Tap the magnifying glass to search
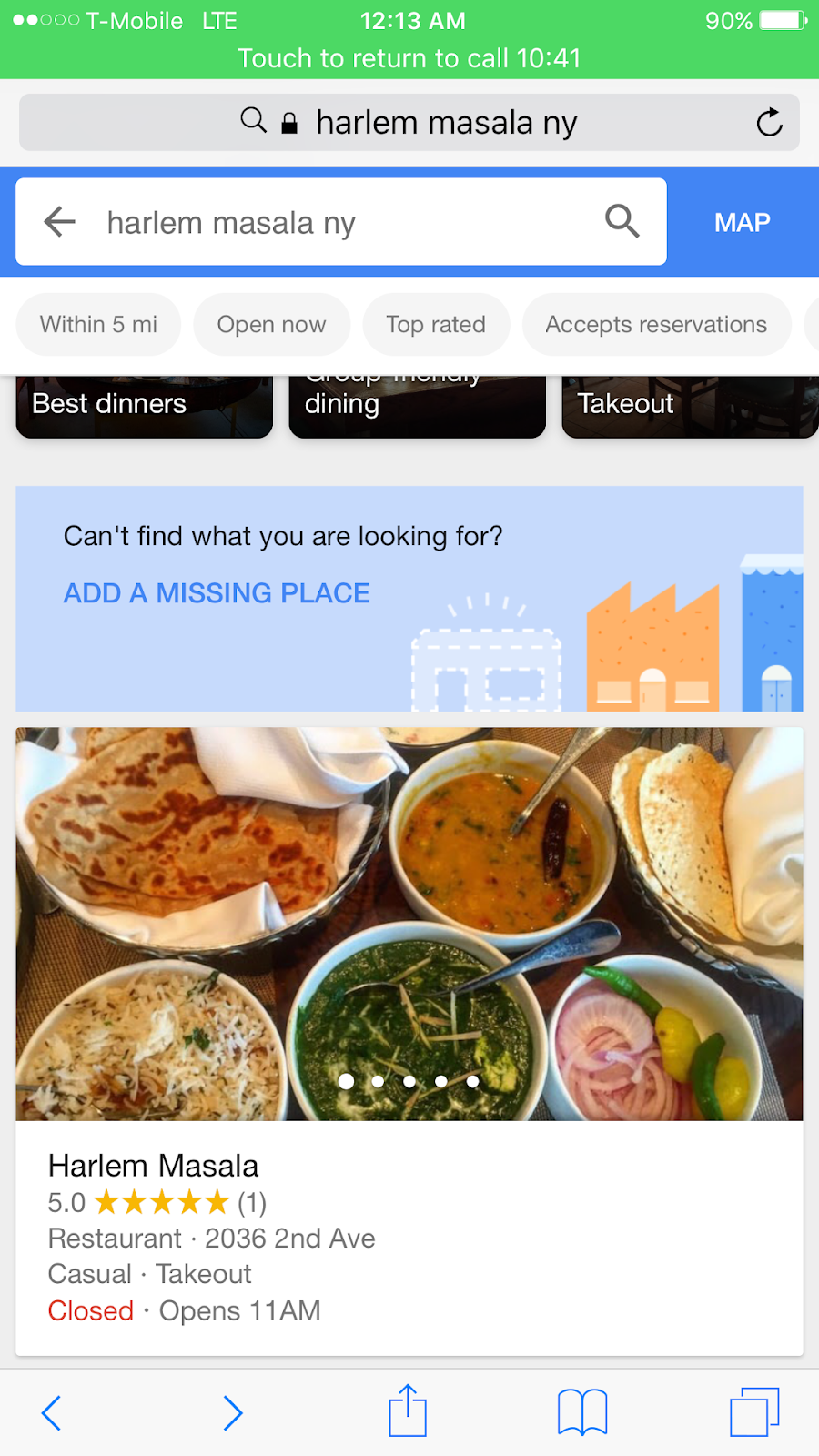Image resolution: width=819 pixels, height=1456 pixels. 622,221
